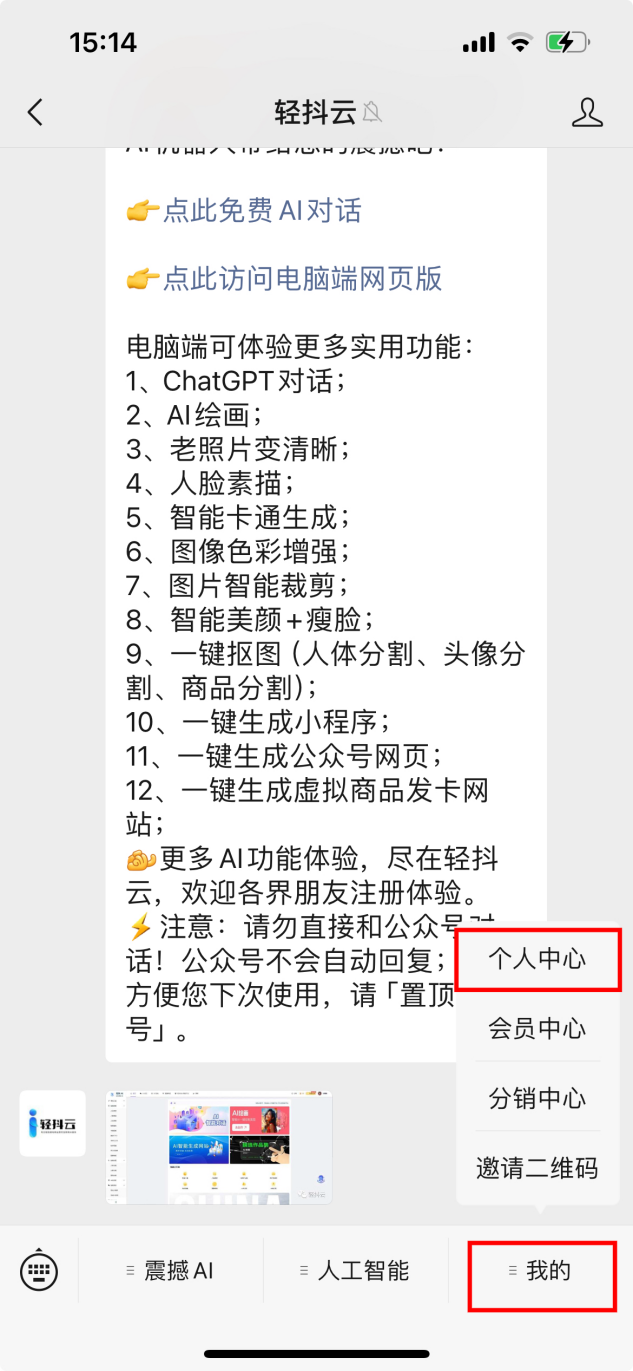633x1371 pixels.
Task: View the website screenshot image message
Action: (219, 1147)
